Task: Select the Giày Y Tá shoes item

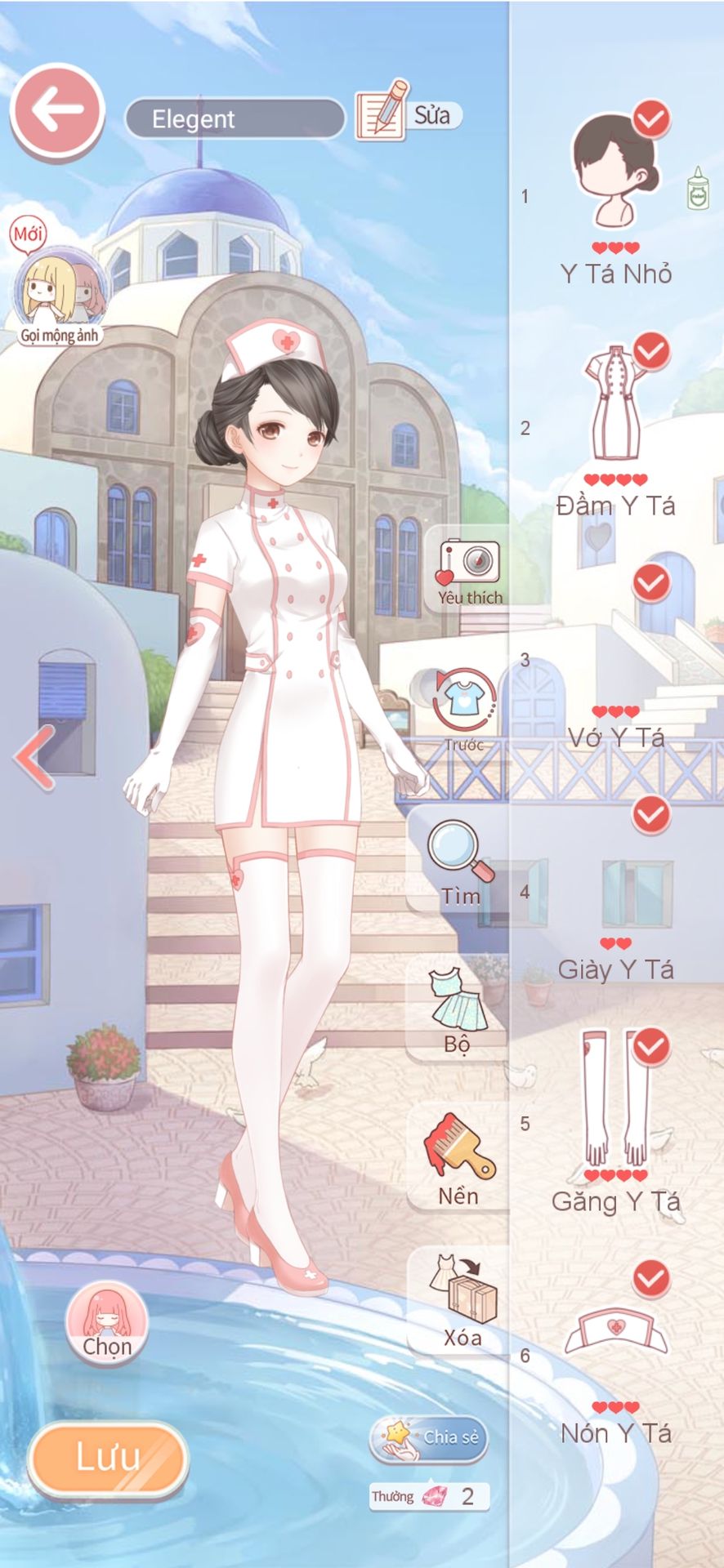Action: click(x=617, y=890)
